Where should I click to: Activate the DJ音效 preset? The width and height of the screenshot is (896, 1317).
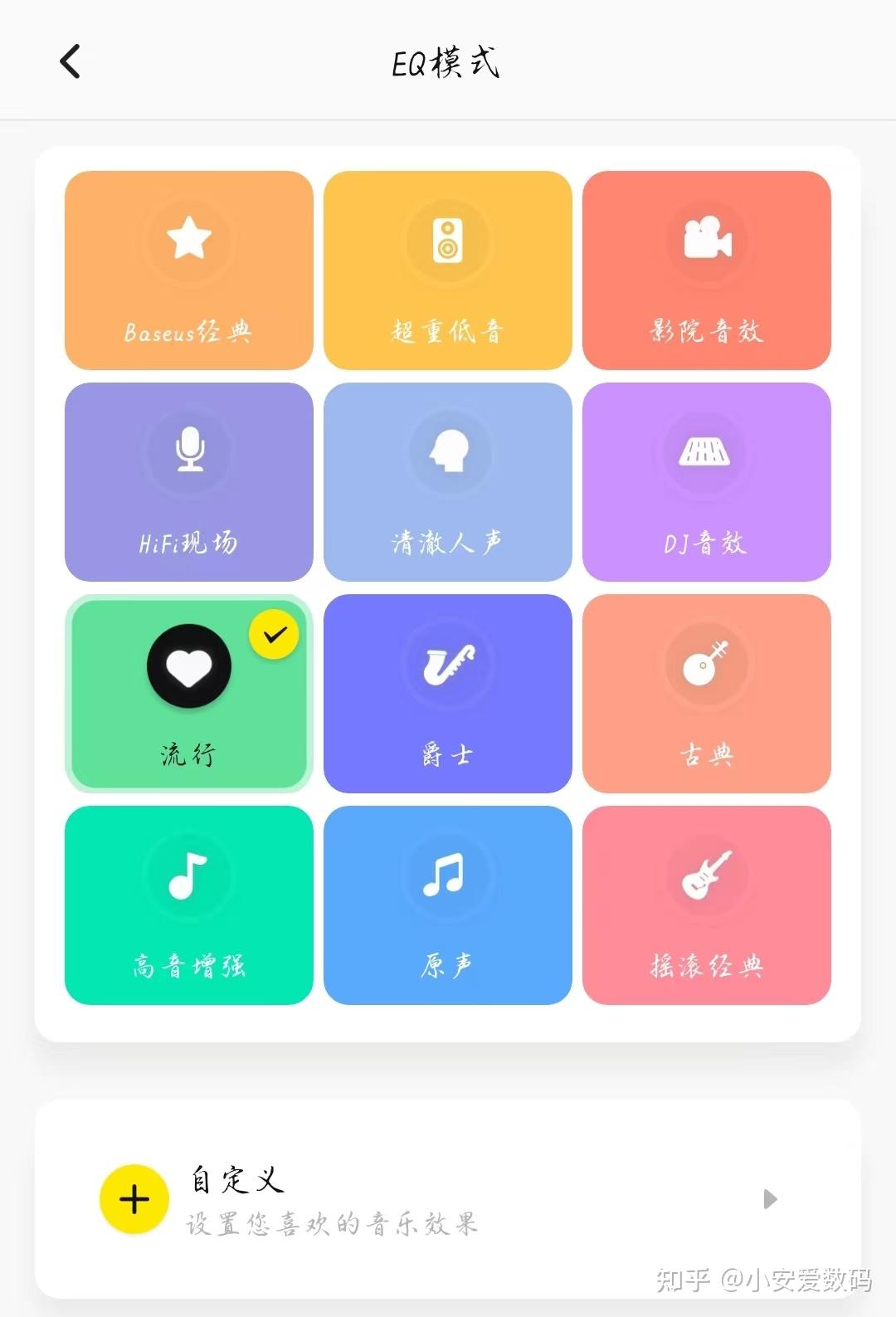point(707,482)
